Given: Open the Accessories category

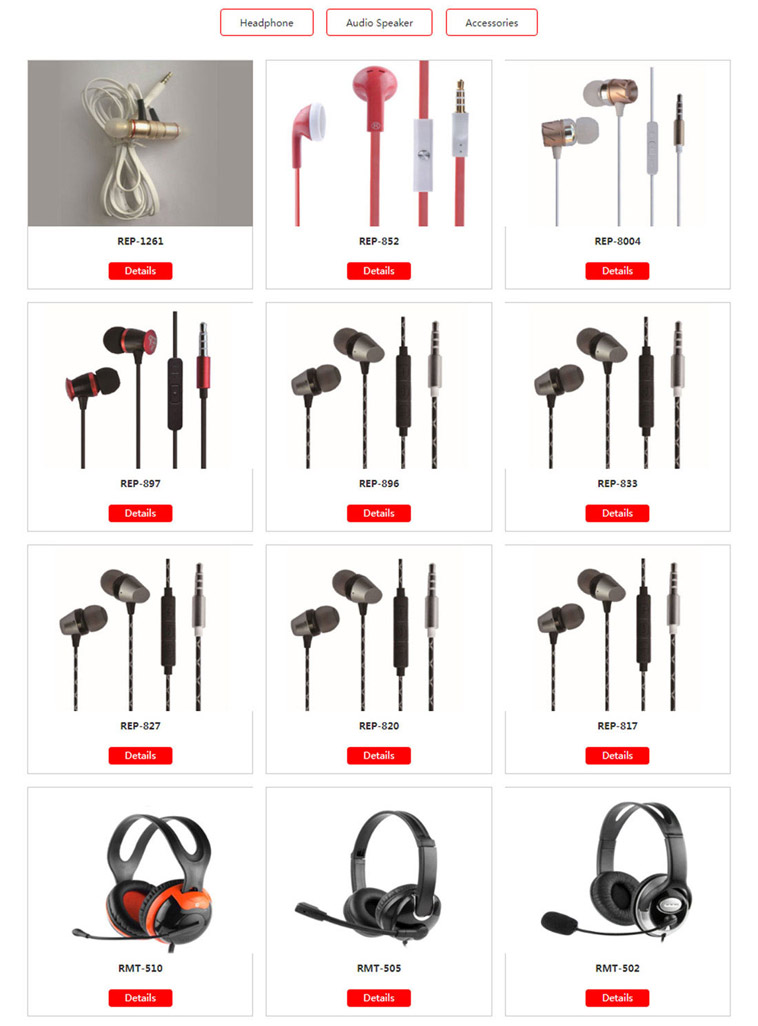Looking at the screenshot, I should tap(491, 22).
